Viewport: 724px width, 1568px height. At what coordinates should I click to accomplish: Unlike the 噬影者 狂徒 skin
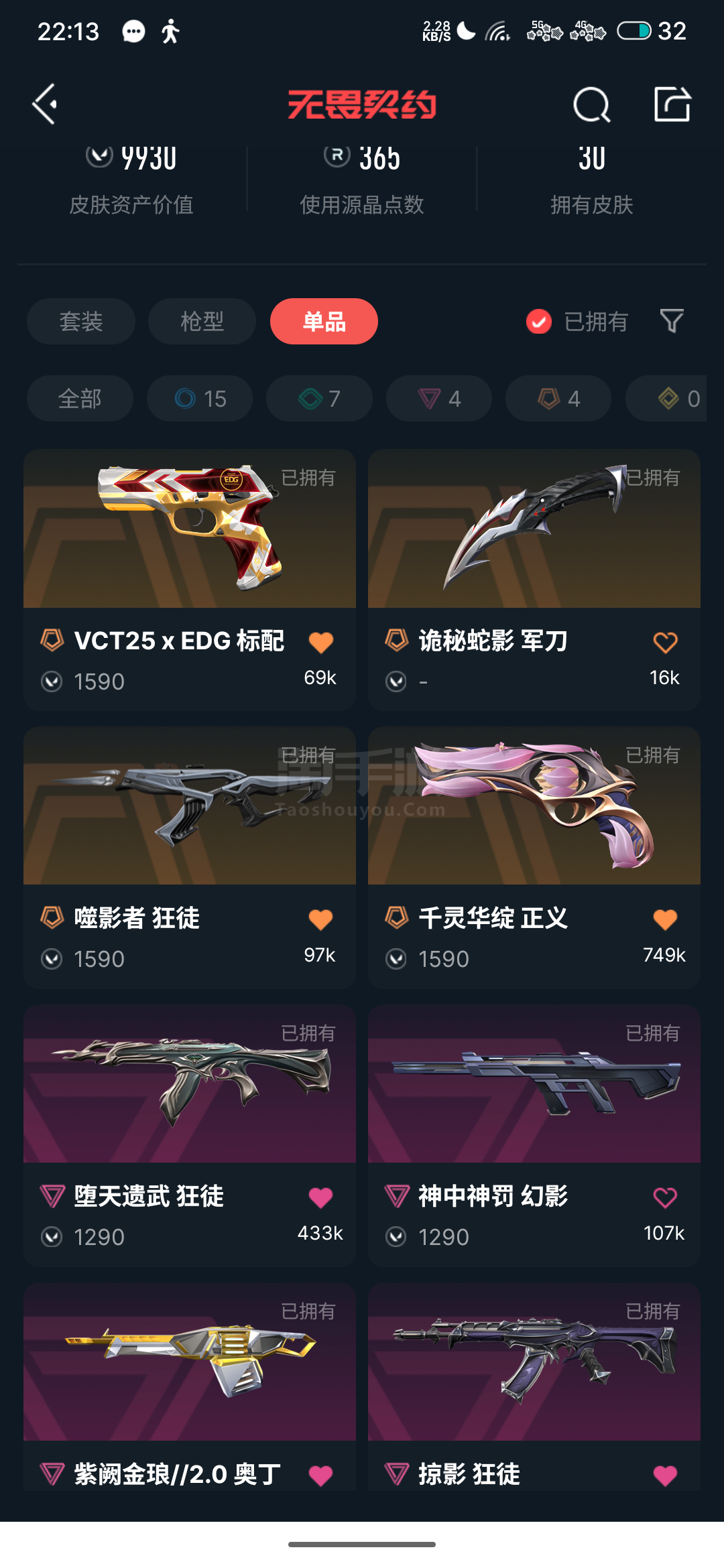click(320, 919)
